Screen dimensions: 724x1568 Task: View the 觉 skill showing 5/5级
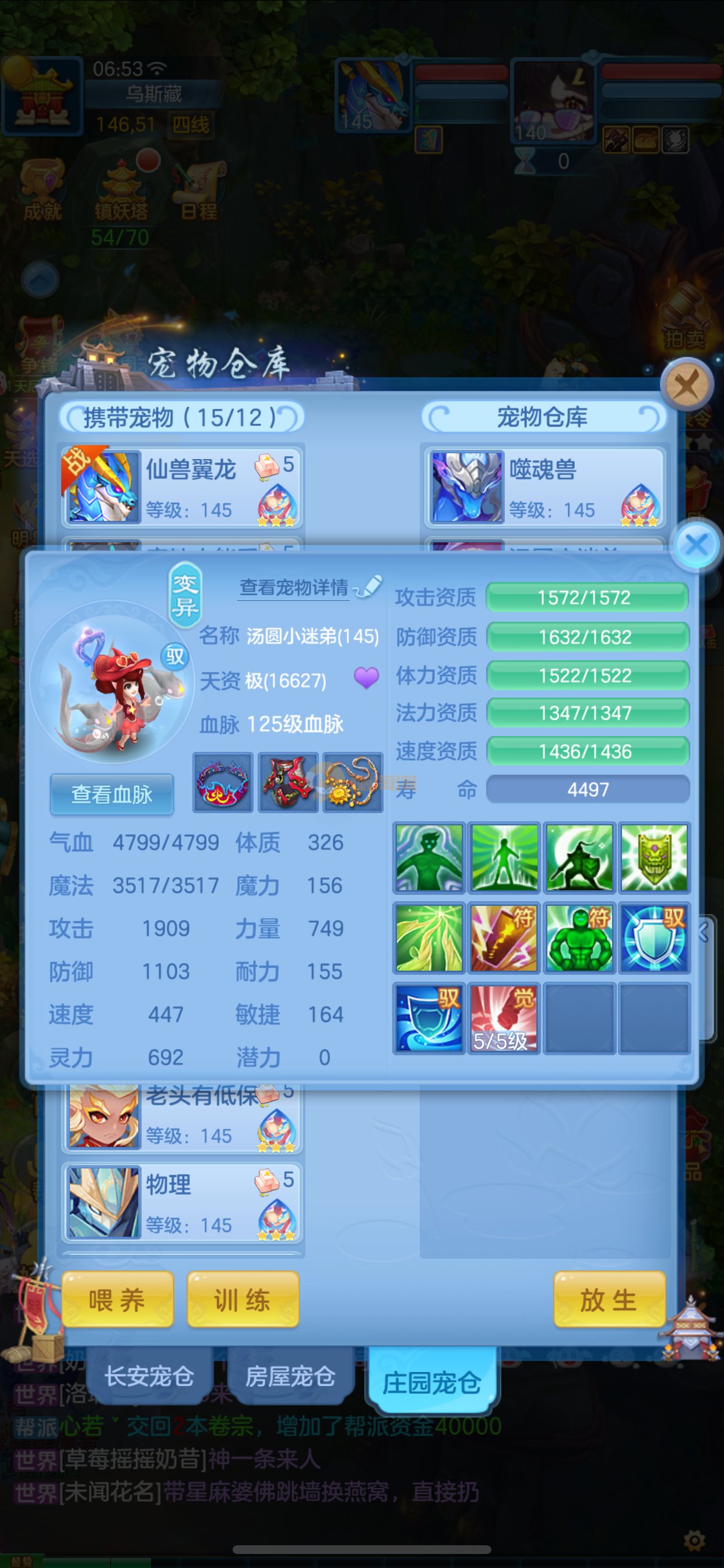pyautogui.click(x=503, y=1018)
